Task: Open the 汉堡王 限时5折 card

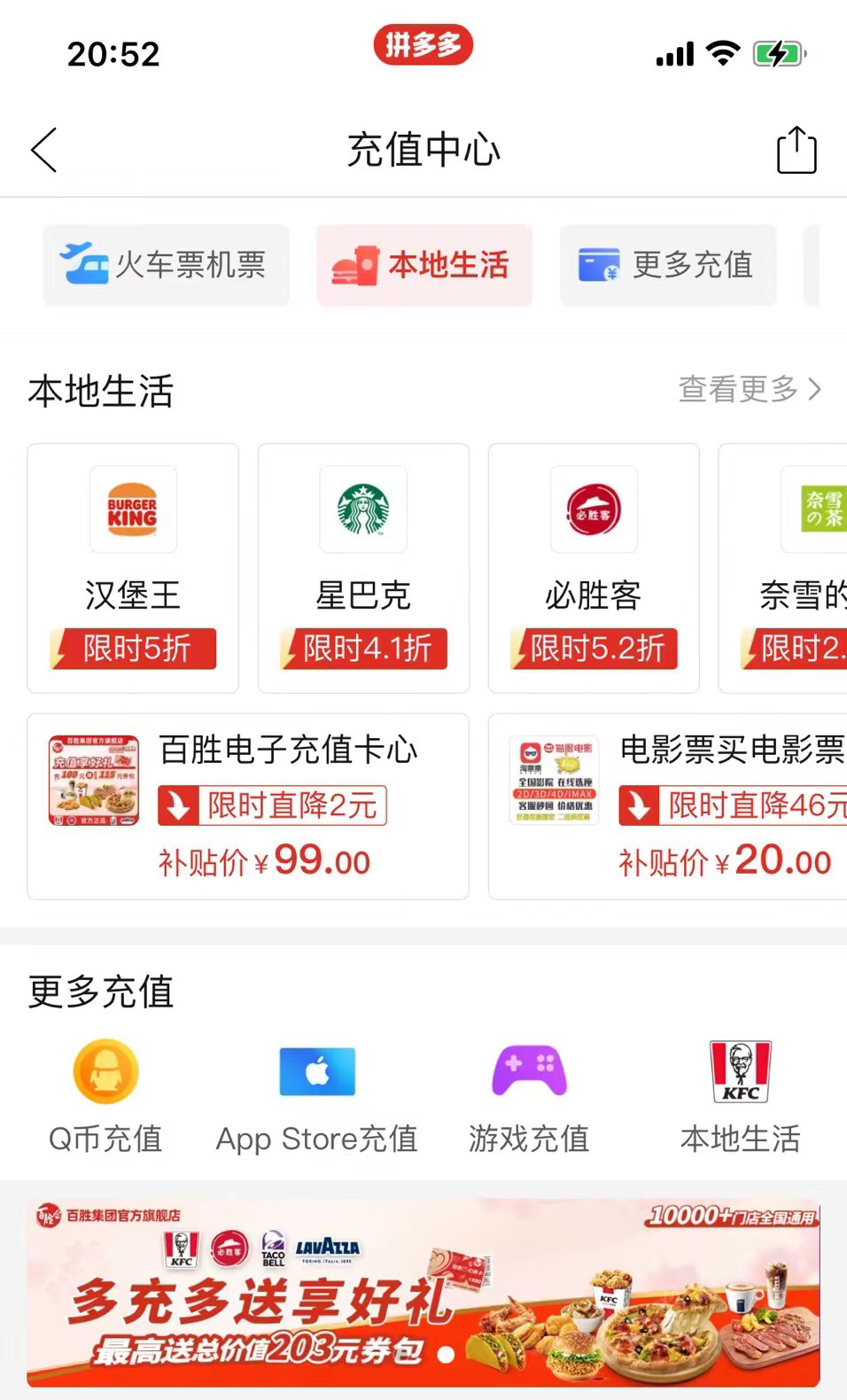Action: [x=133, y=568]
